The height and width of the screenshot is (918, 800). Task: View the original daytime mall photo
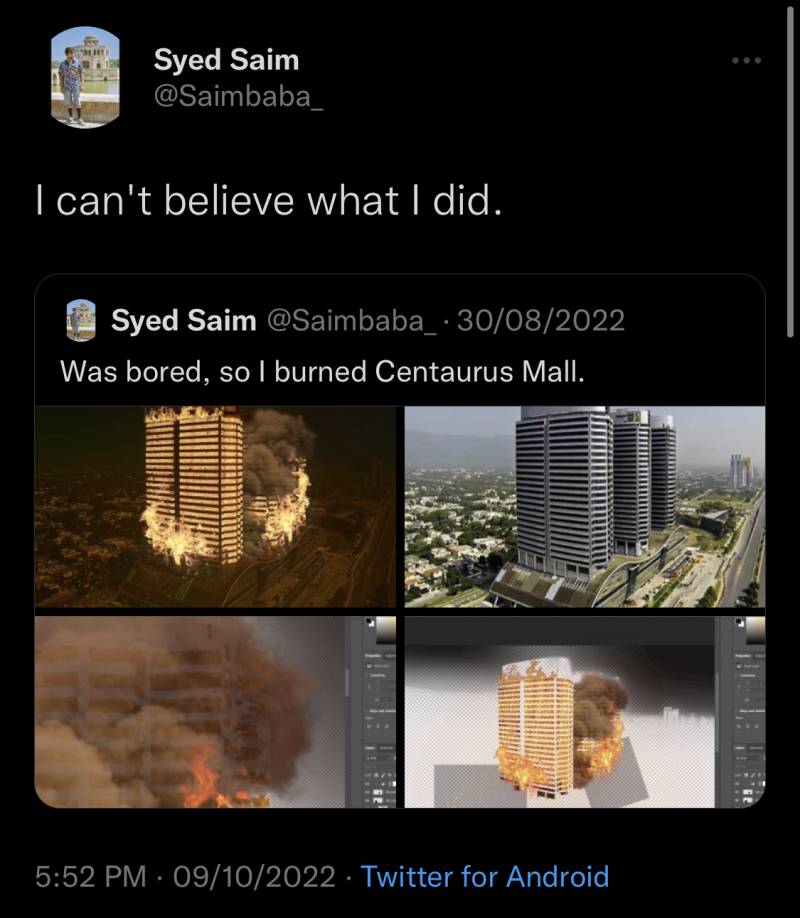[x=584, y=506]
